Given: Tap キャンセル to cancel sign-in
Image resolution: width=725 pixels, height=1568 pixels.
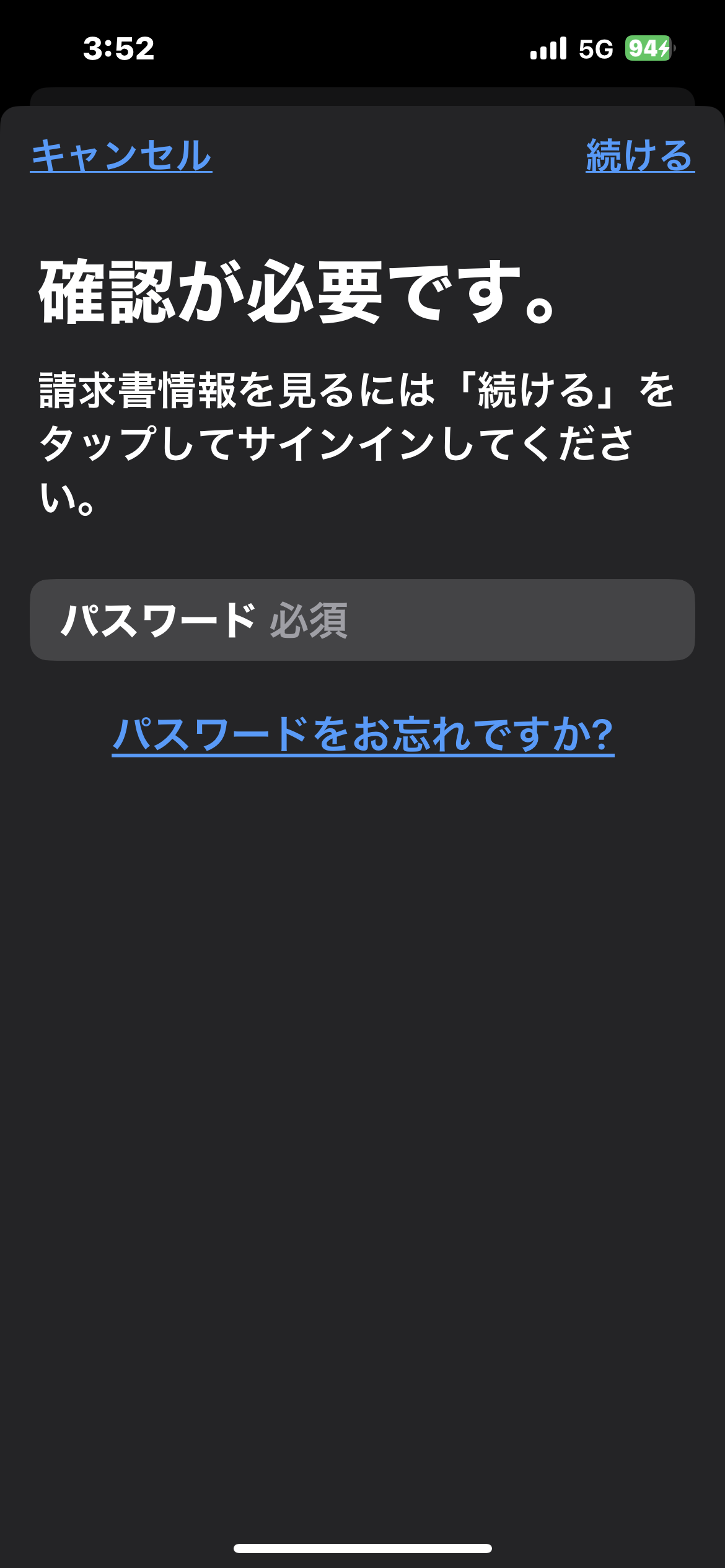Looking at the screenshot, I should [121, 155].
